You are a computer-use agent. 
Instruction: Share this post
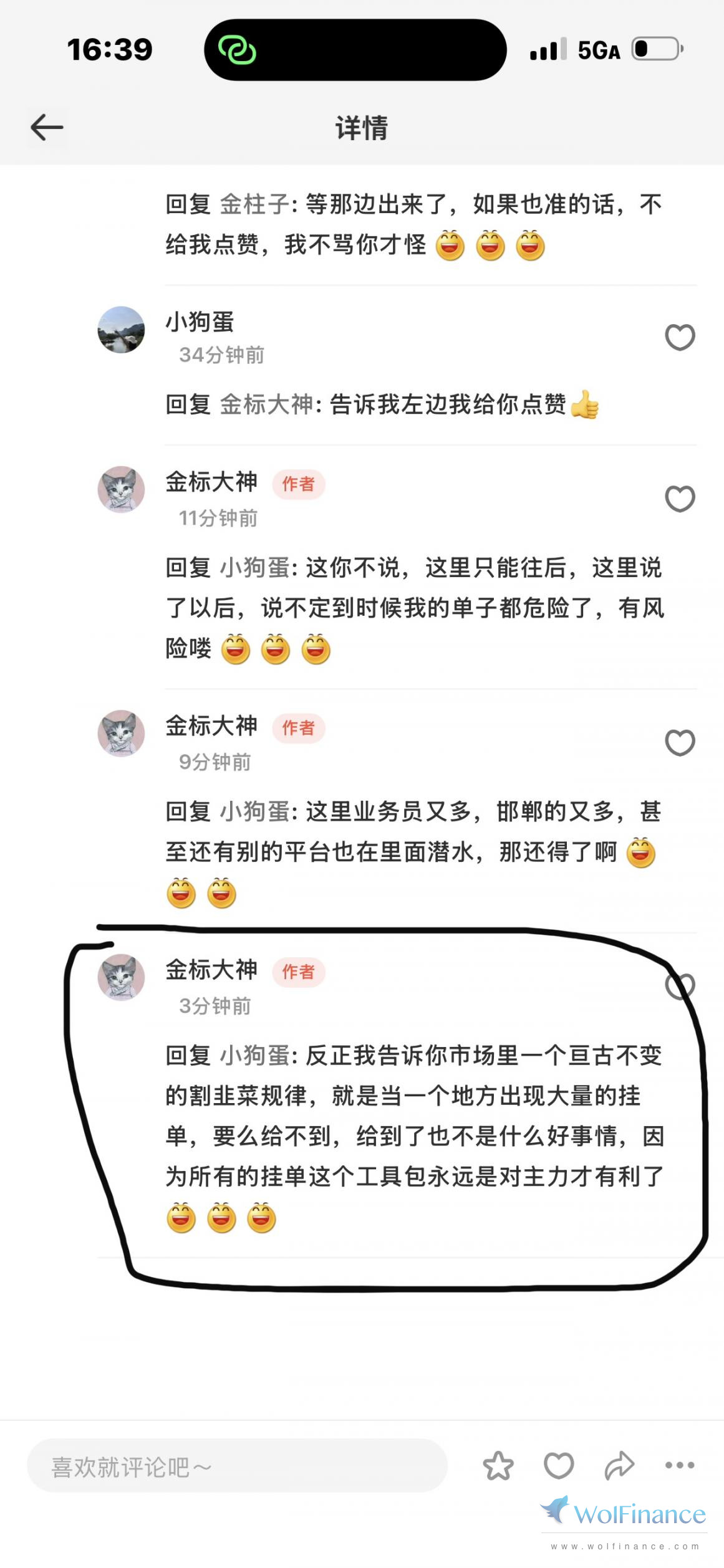point(619,1466)
